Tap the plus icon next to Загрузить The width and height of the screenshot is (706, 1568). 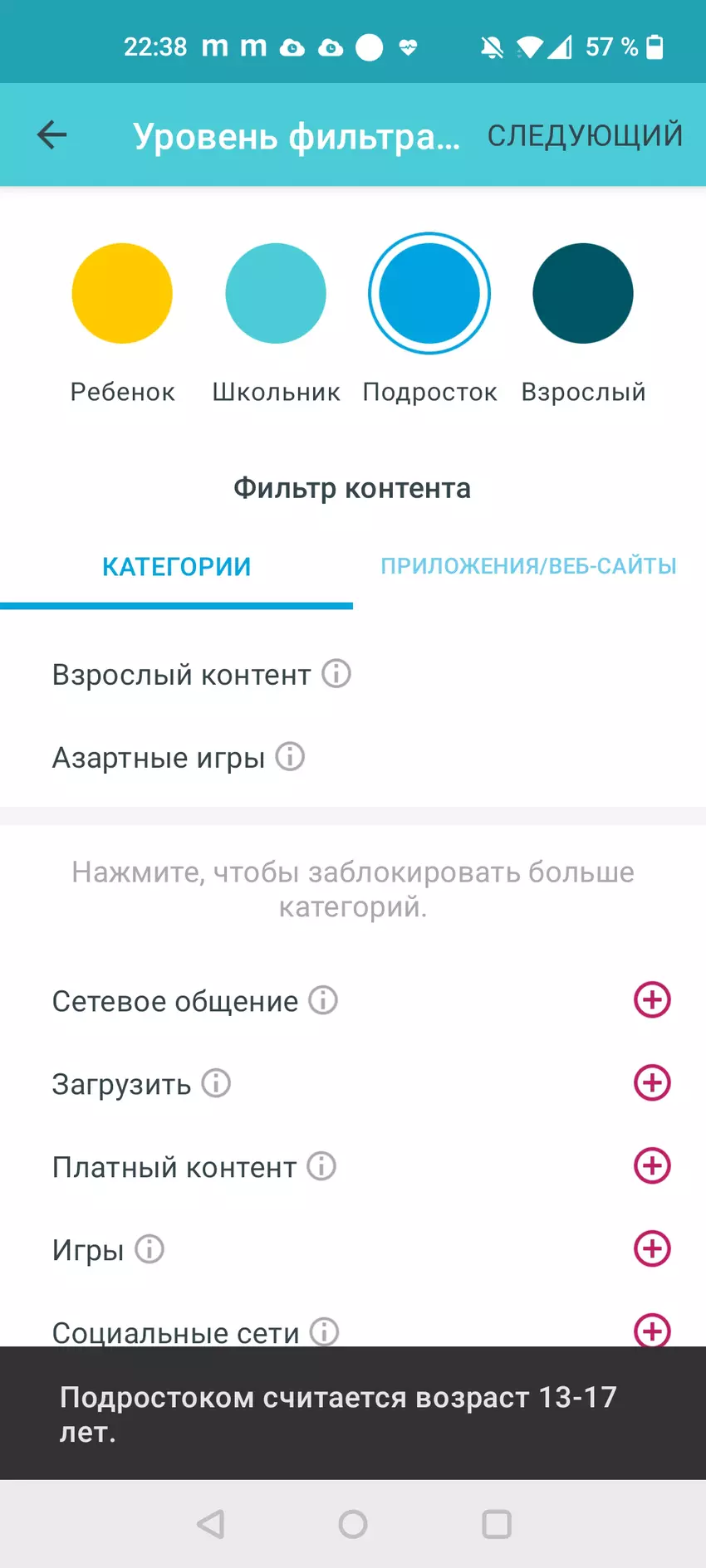click(x=653, y=1083)
